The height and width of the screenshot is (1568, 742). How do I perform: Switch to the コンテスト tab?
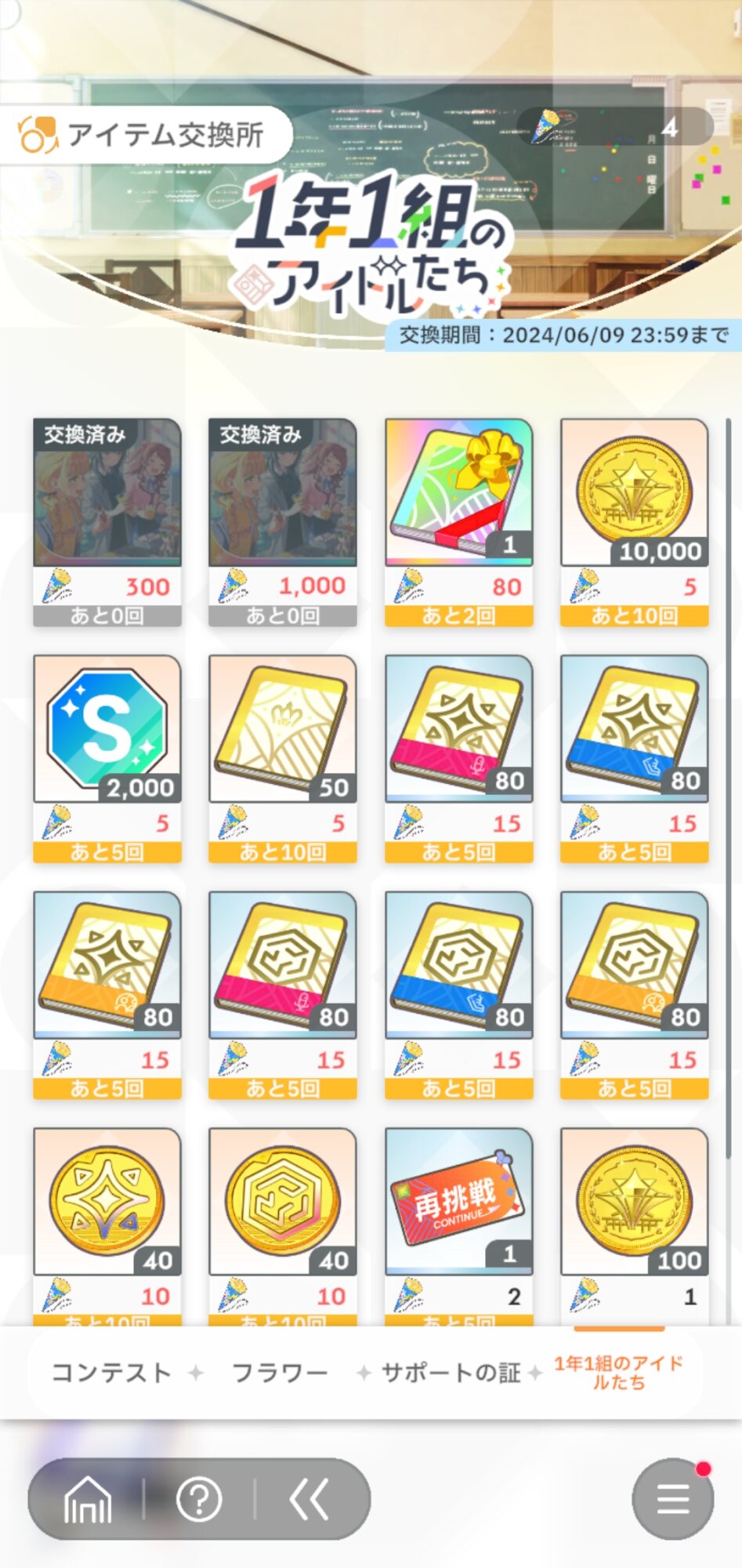pos(111,1373)
